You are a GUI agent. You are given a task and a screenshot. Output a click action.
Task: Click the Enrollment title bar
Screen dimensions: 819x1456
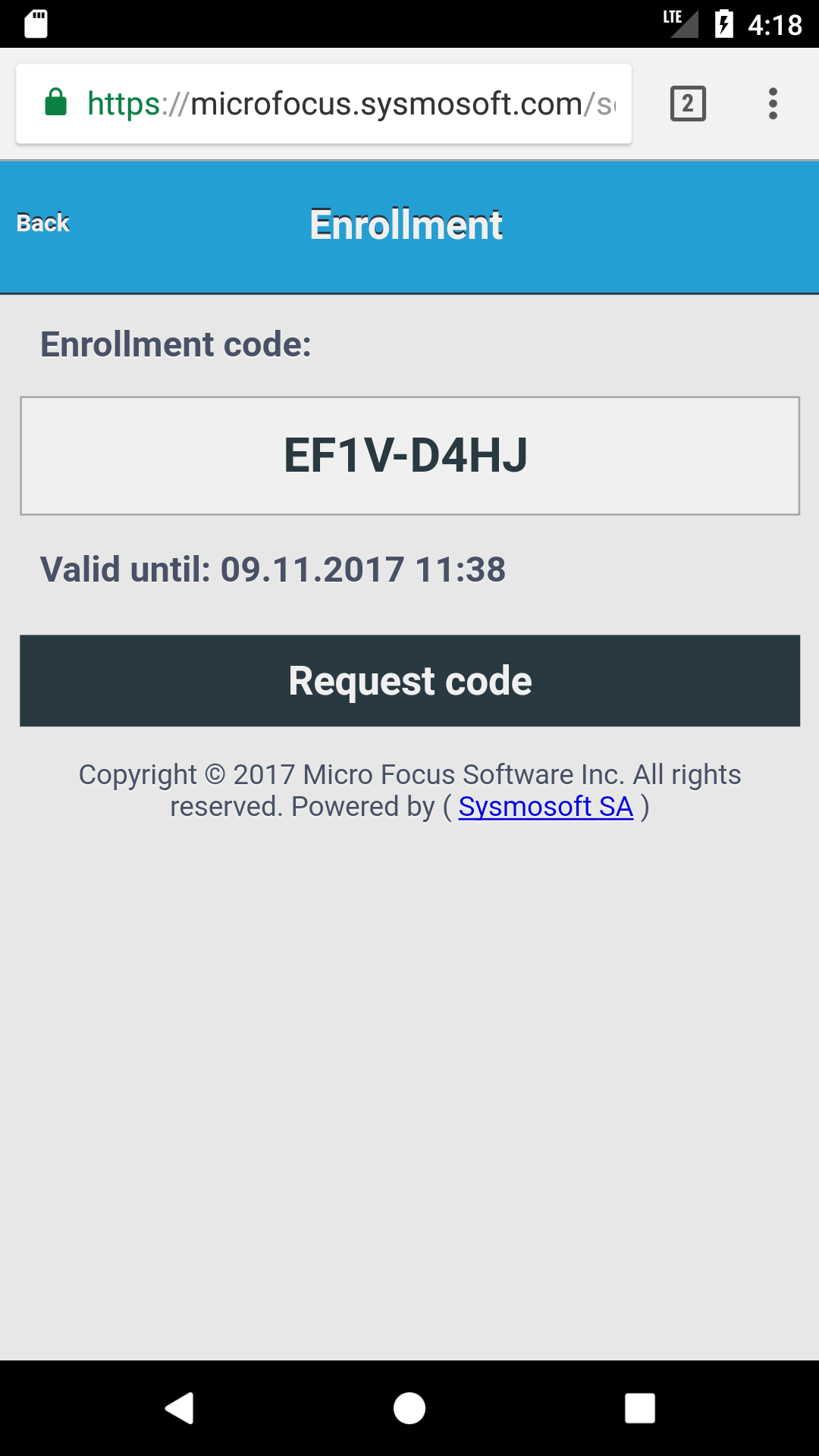pos(406,224)
